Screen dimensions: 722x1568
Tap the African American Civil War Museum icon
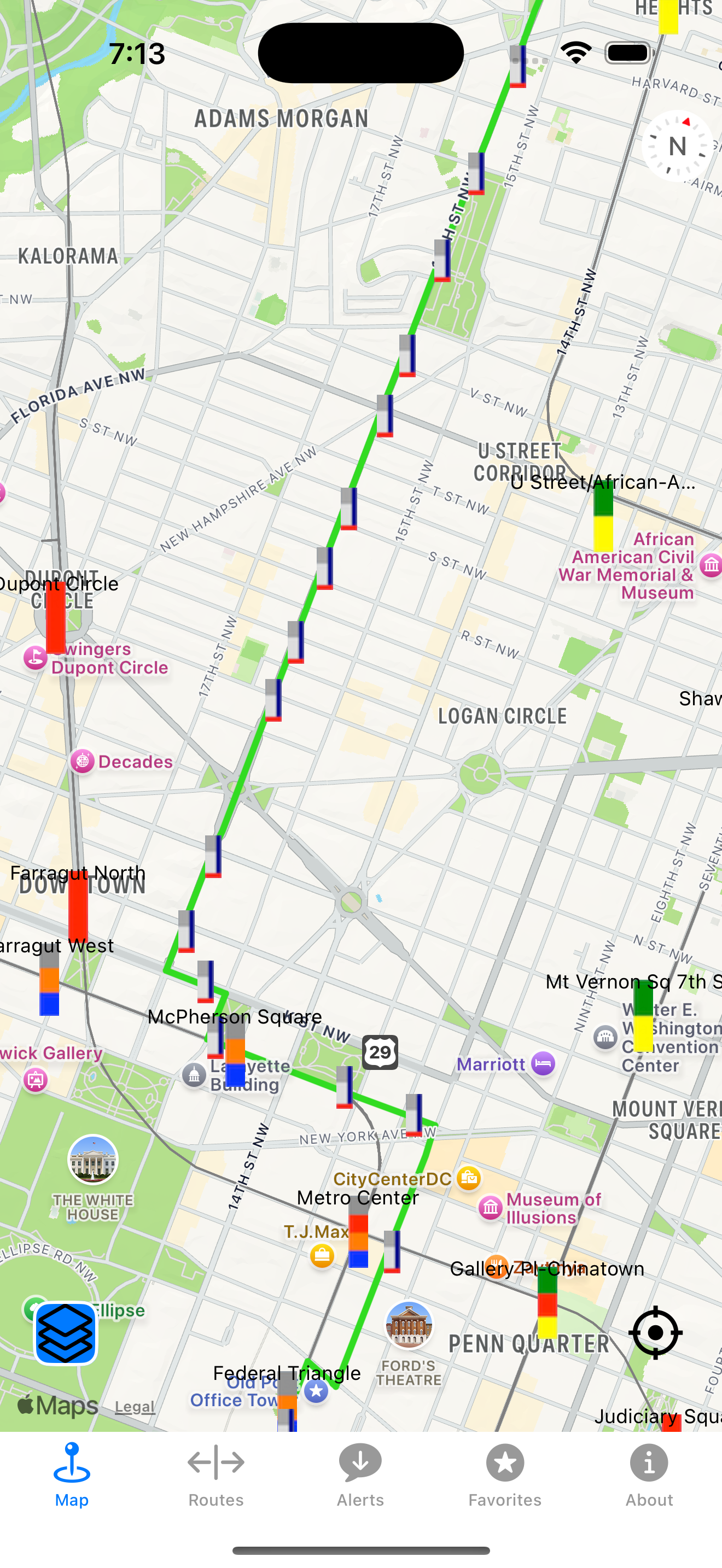711,565
